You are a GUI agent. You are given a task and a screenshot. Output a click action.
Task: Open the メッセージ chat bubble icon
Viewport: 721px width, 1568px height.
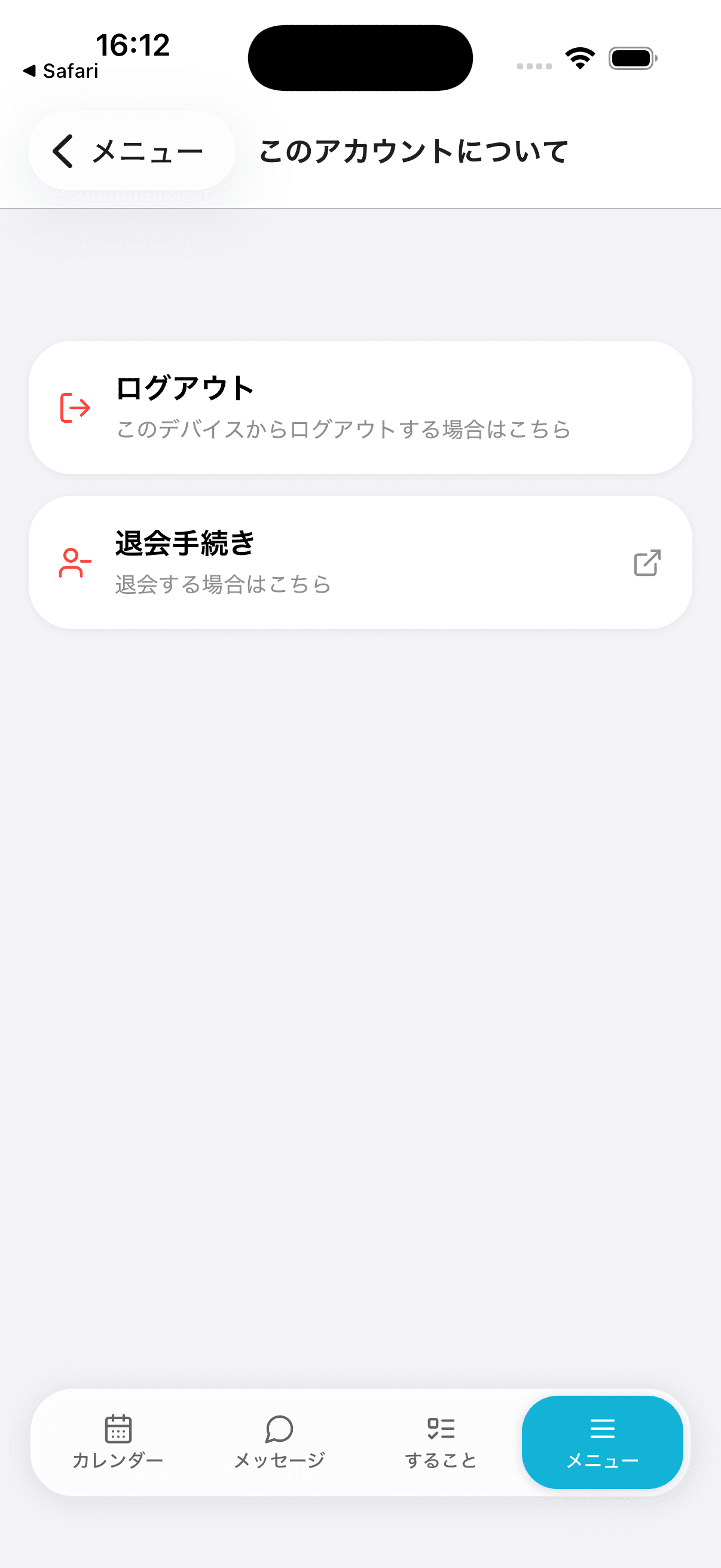point(279,1430)
